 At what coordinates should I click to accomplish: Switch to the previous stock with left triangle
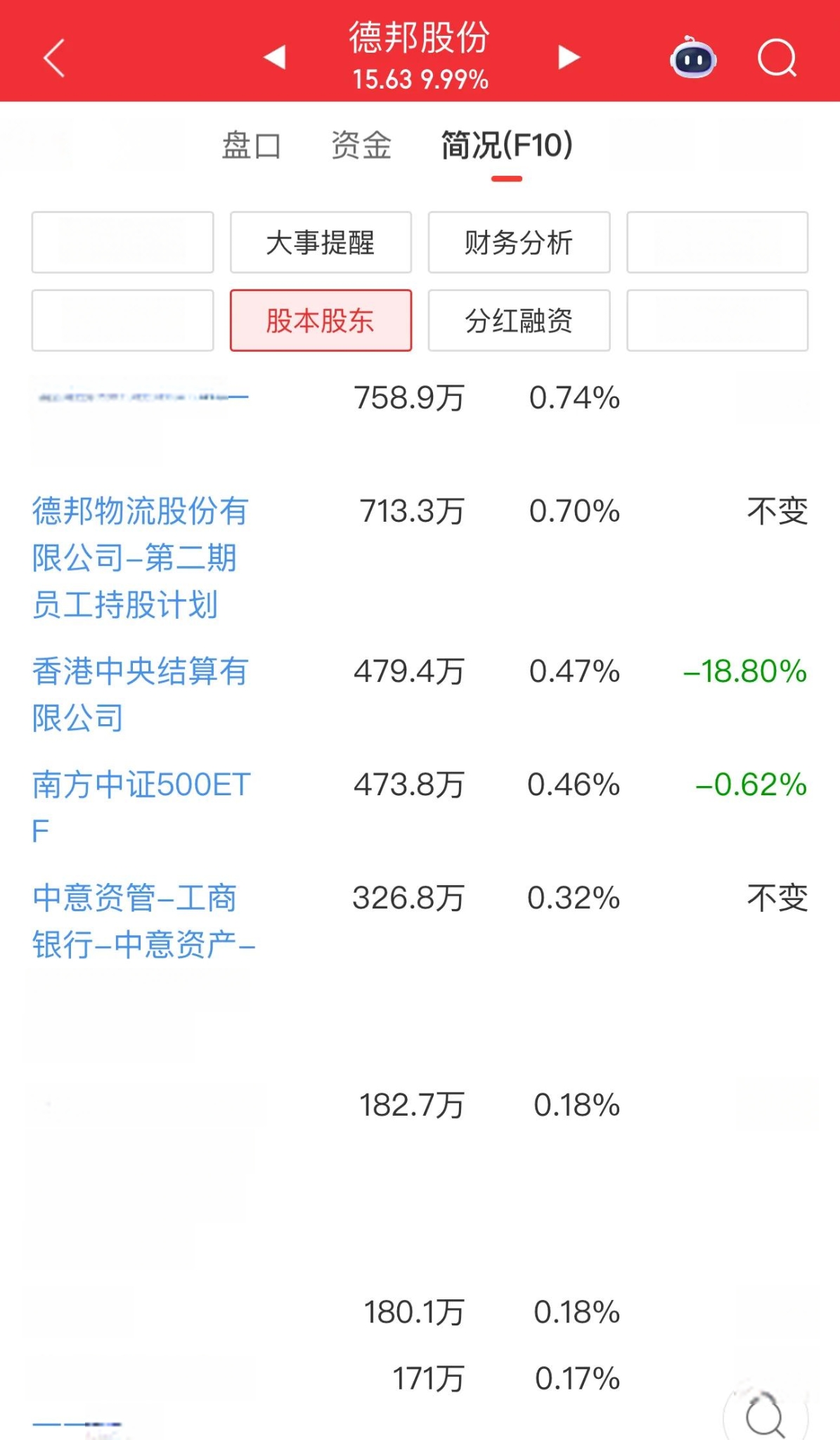tap(275, 57)
